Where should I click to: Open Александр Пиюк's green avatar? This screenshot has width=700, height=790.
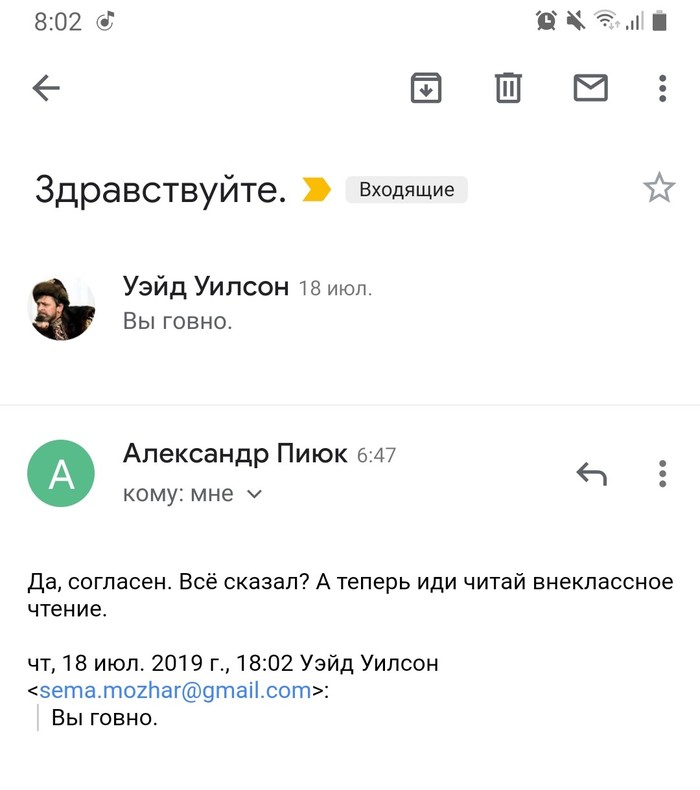click(61, 473)
